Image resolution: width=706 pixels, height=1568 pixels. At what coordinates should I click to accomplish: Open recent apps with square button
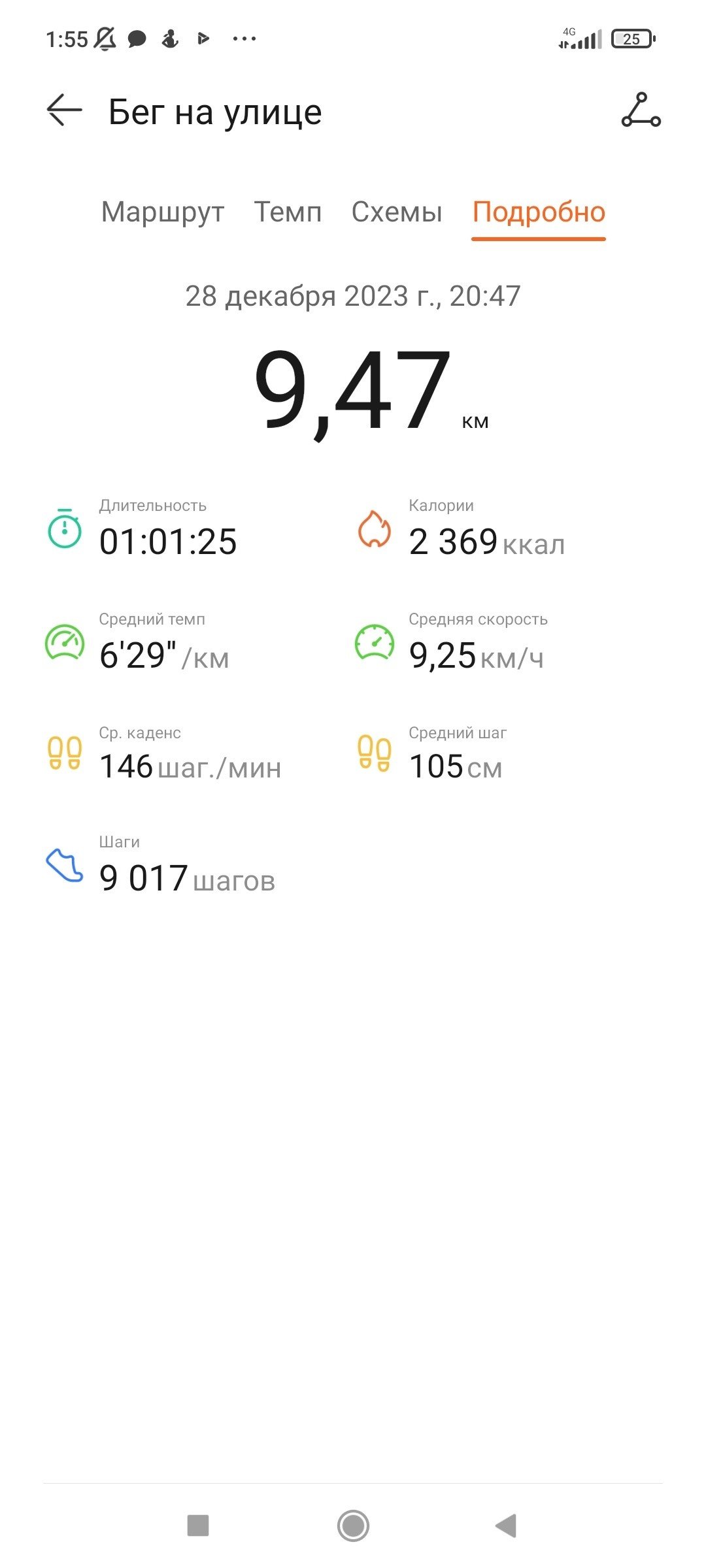tap(198, 1526)
